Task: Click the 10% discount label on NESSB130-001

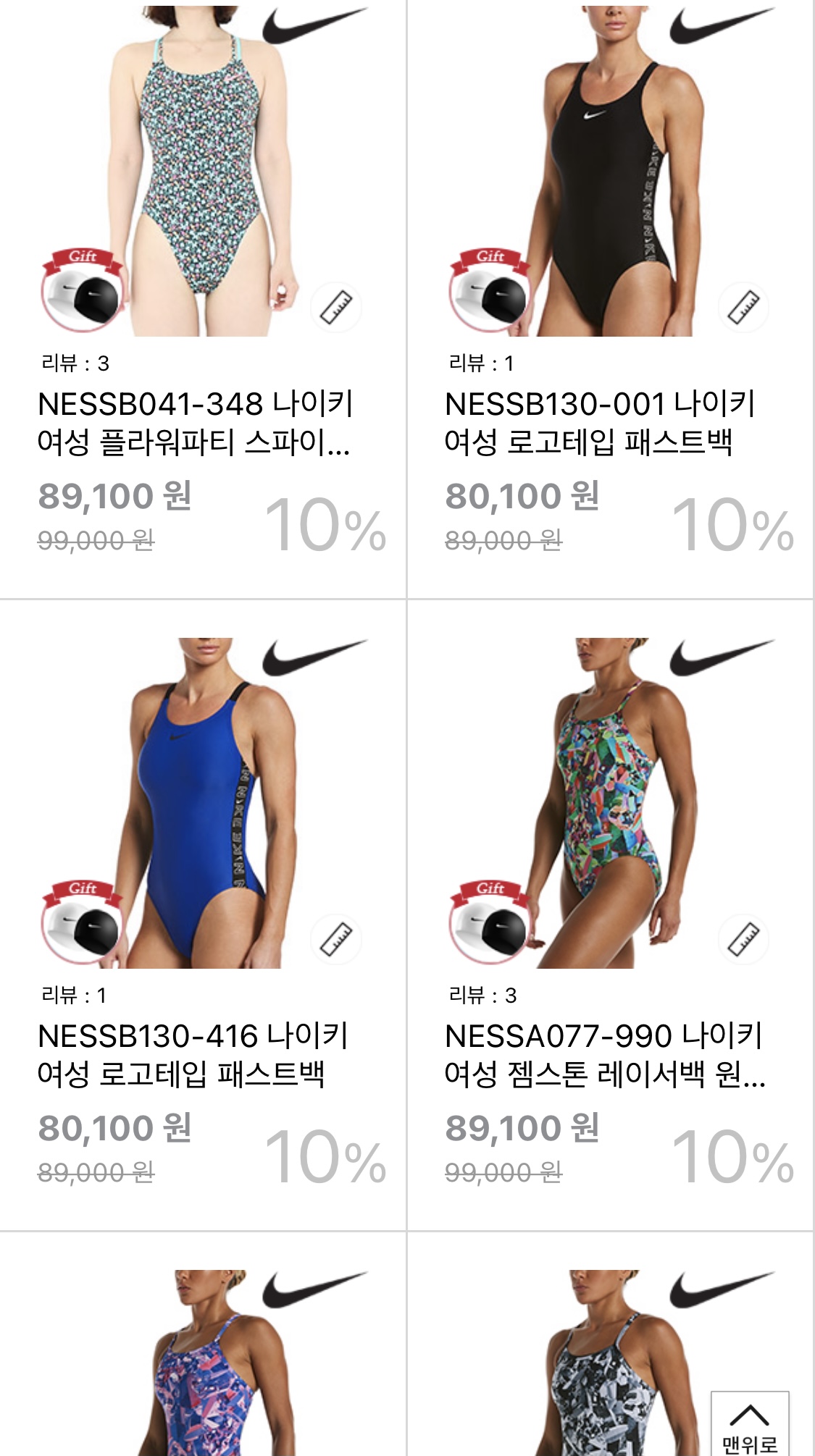Action: point(734,528)
